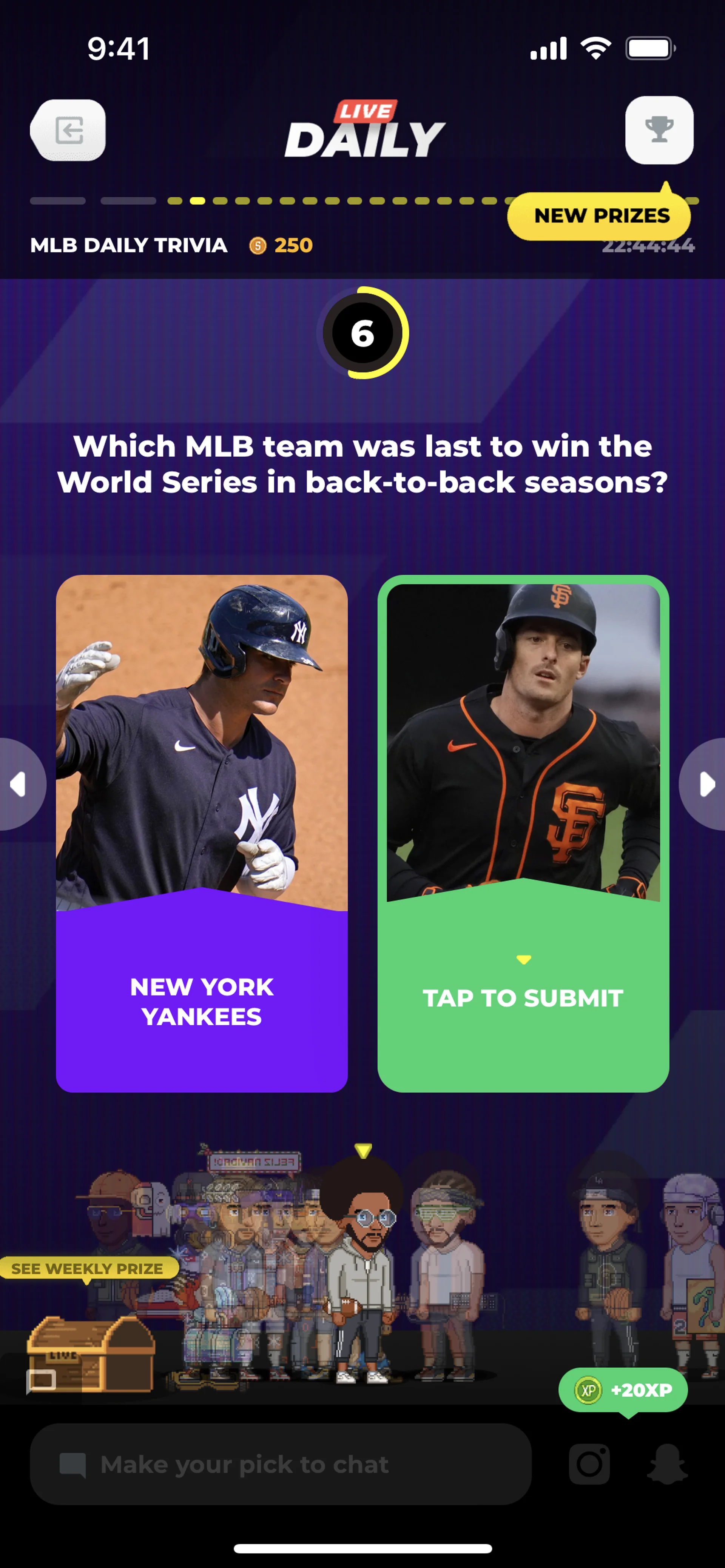Go to the previous answer options

click(x=20, y=784)
